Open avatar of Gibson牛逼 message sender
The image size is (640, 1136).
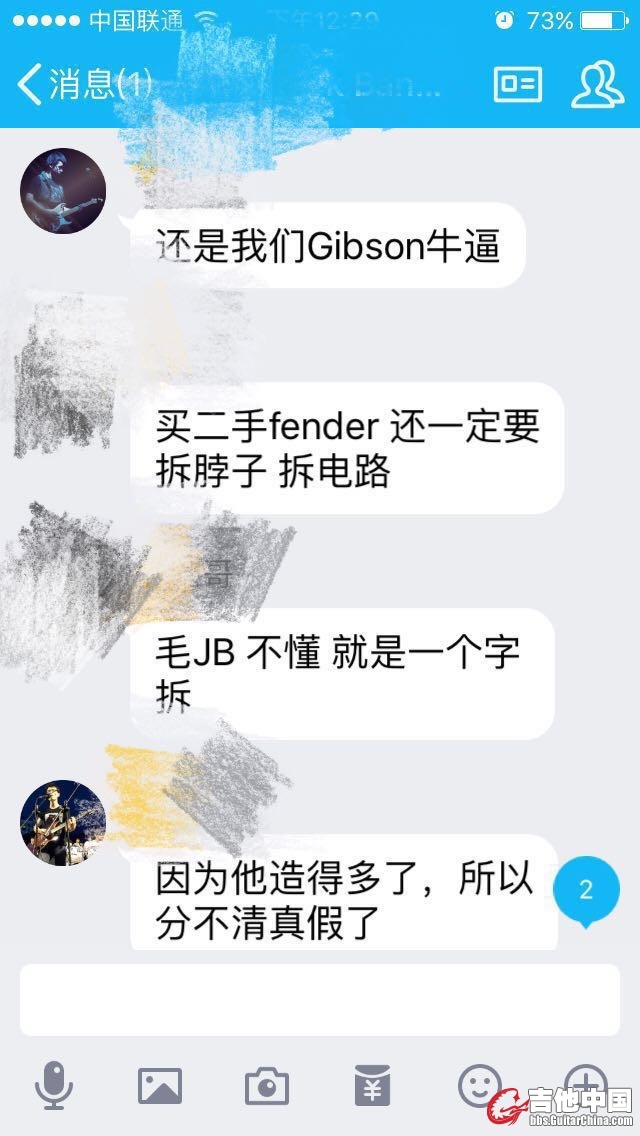pyautogui.click(x=63, y=190)
